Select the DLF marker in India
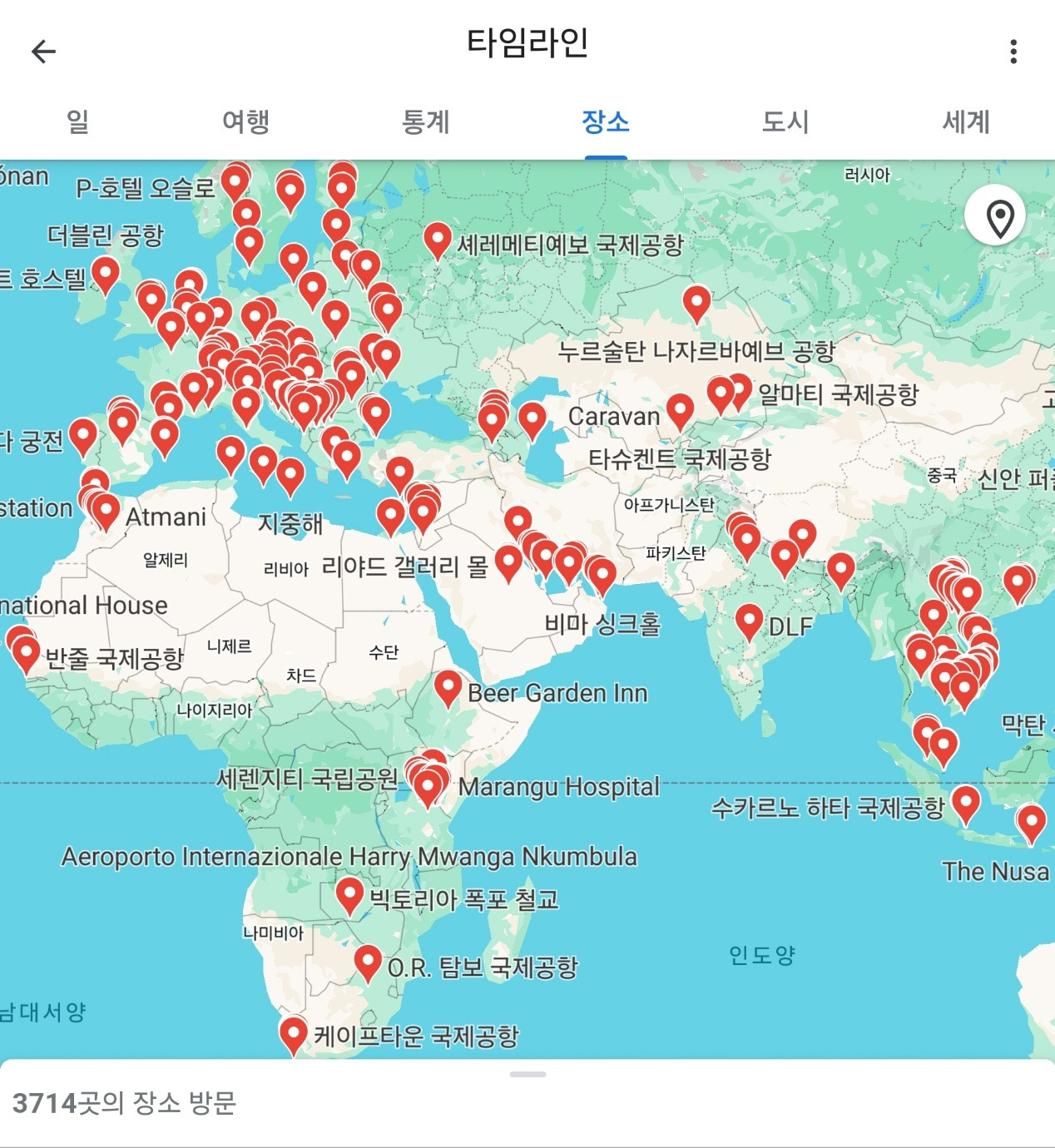 (x=747, y=621)
